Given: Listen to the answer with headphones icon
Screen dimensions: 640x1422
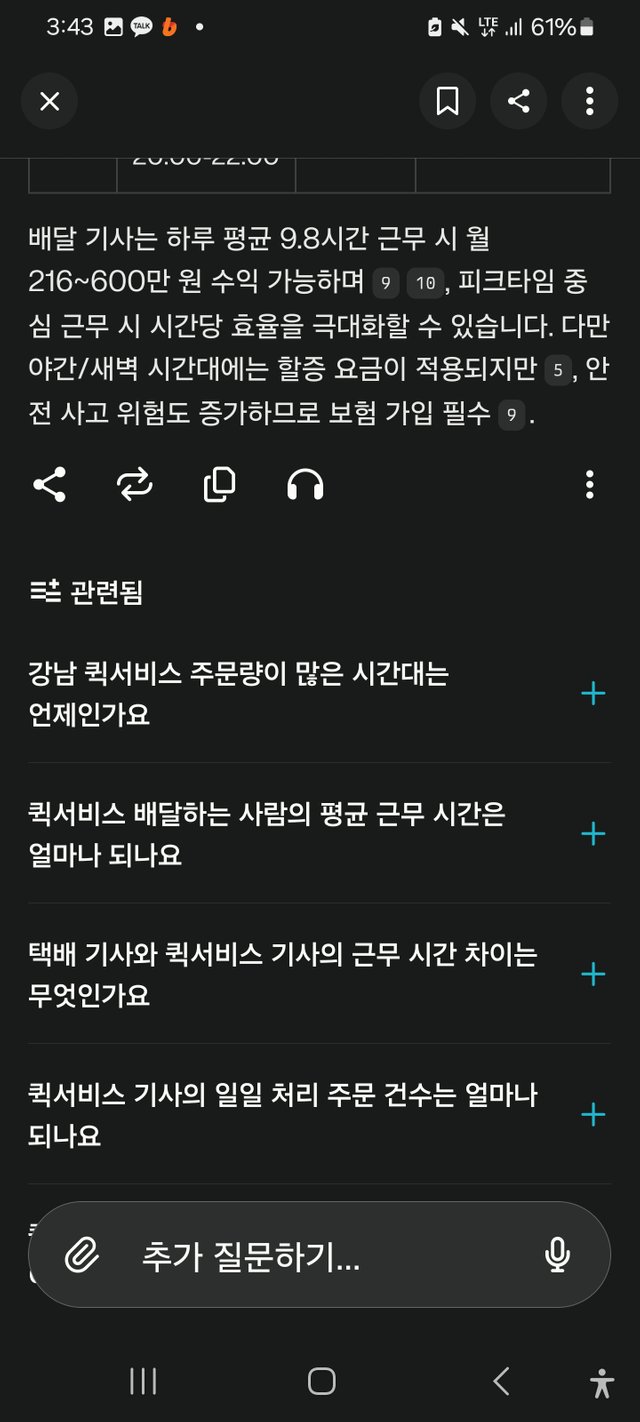Looking at the screenshot, I should (x=305, y=486).
